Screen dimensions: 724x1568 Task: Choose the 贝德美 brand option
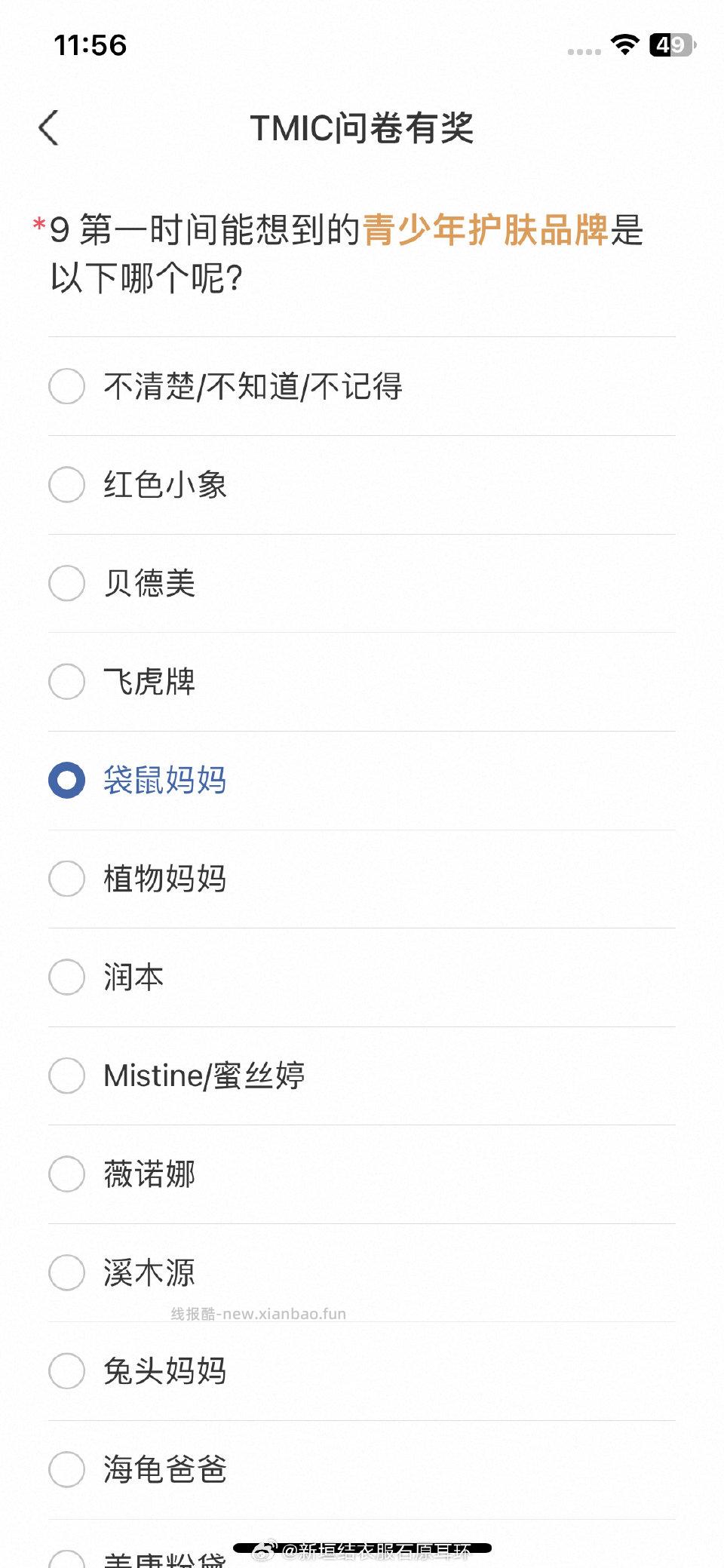66,583
